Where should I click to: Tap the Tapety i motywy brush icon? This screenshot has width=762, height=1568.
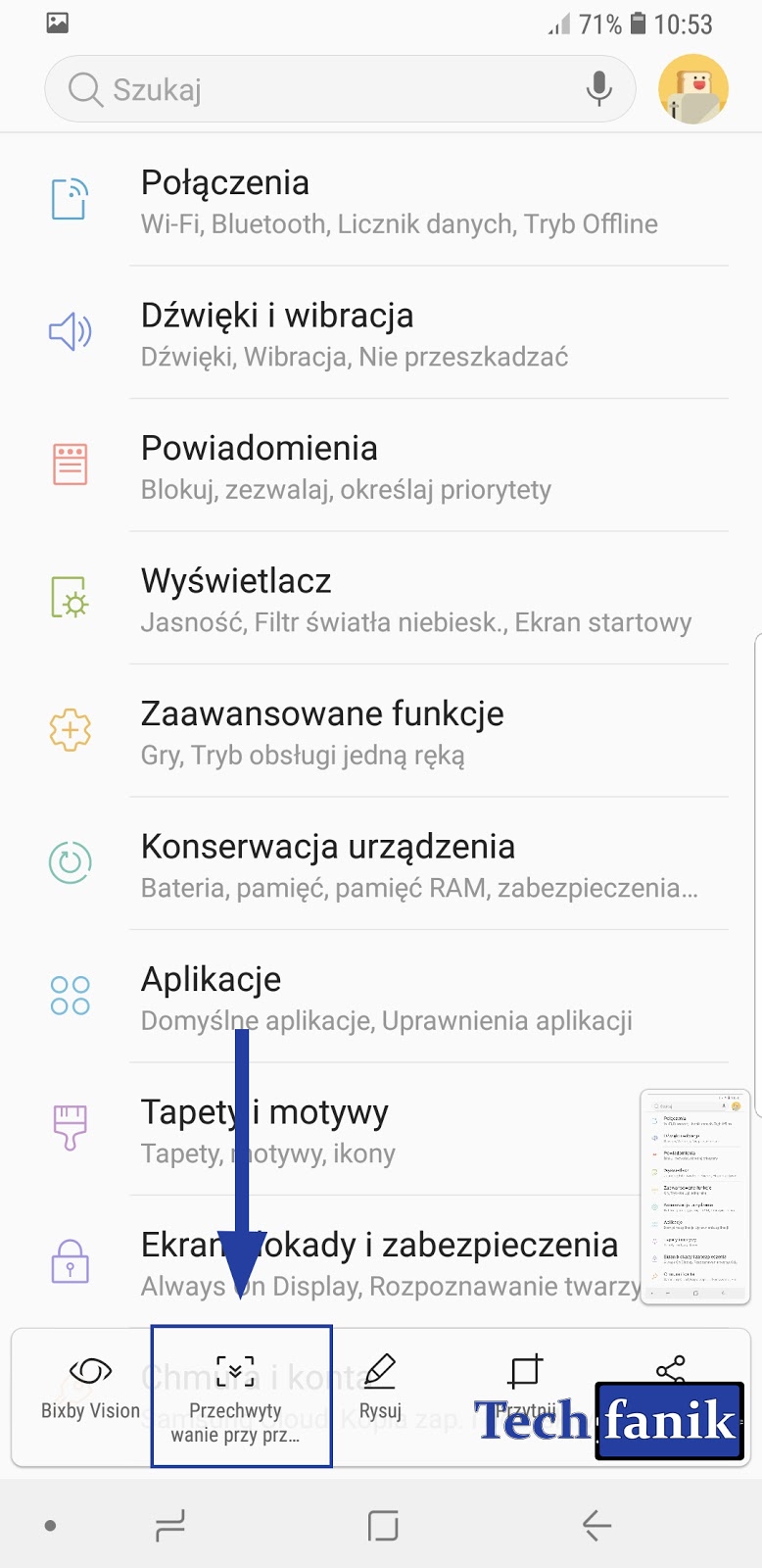[71, 1129]
